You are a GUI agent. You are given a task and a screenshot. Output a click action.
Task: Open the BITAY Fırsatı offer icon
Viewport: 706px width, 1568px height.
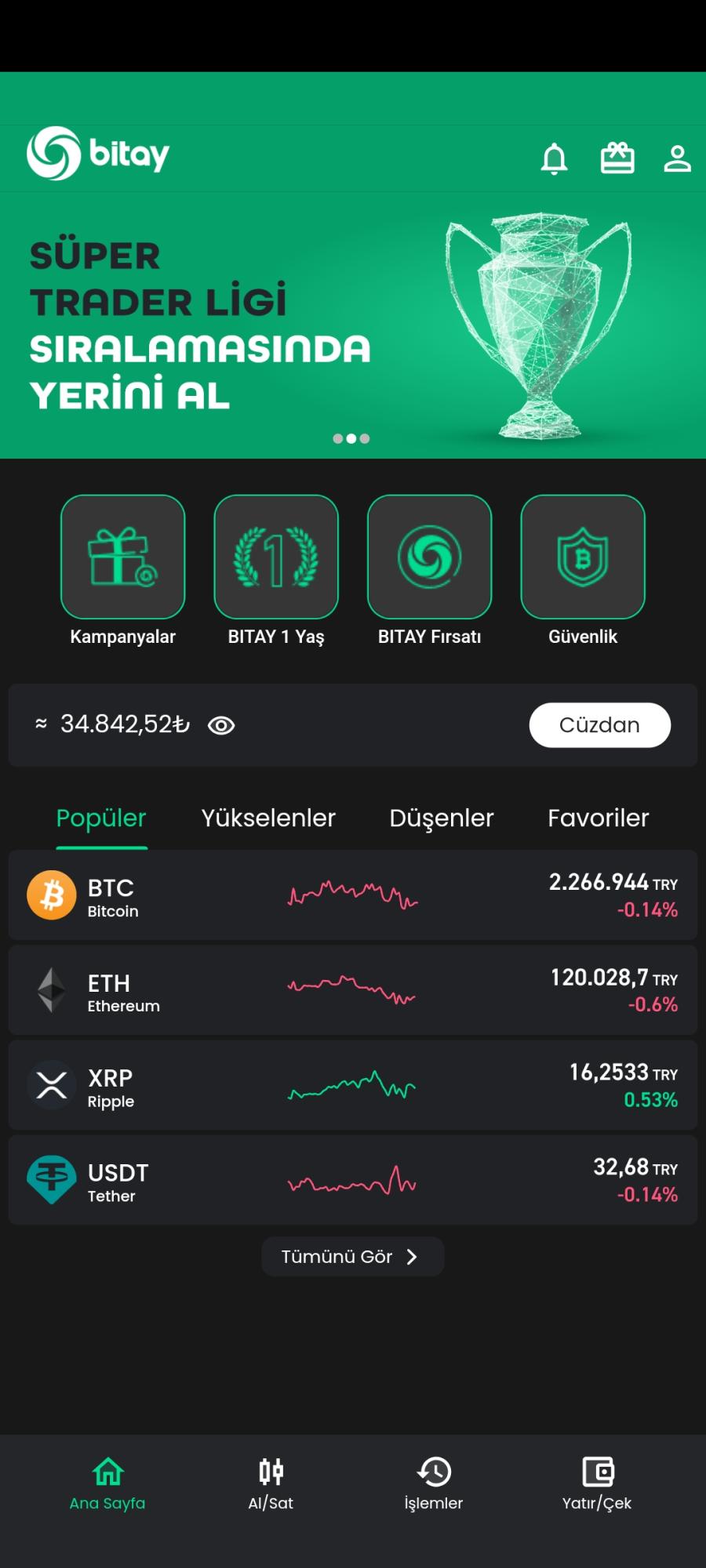point(430,557)
